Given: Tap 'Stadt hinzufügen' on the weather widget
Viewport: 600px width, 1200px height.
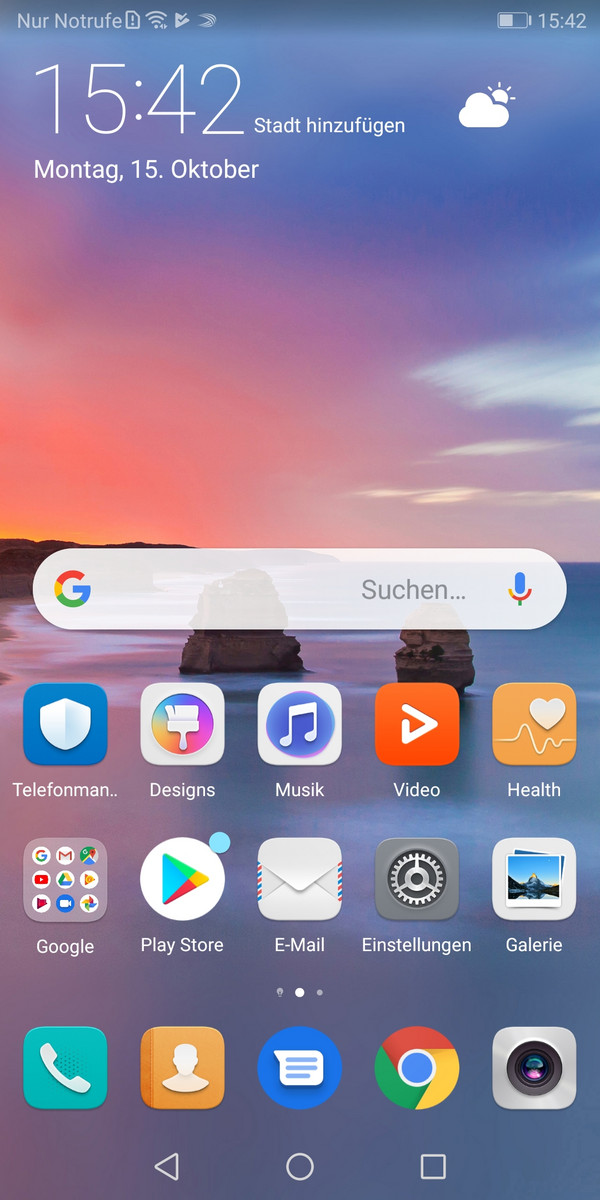Looking at the screenshot, I should pos(329,126).
